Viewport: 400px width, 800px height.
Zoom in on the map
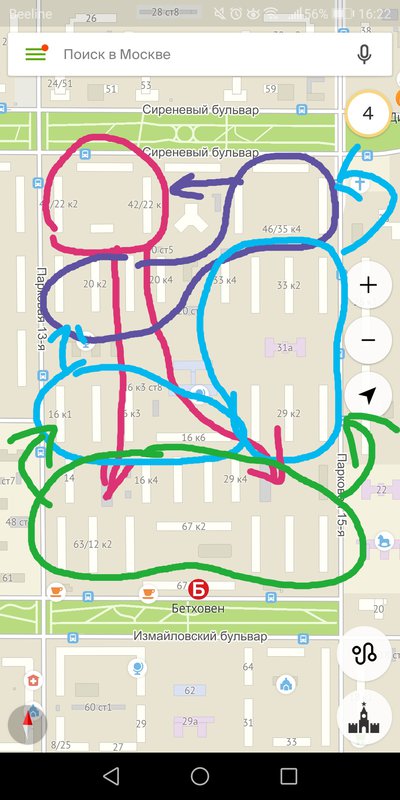point(368,285)
